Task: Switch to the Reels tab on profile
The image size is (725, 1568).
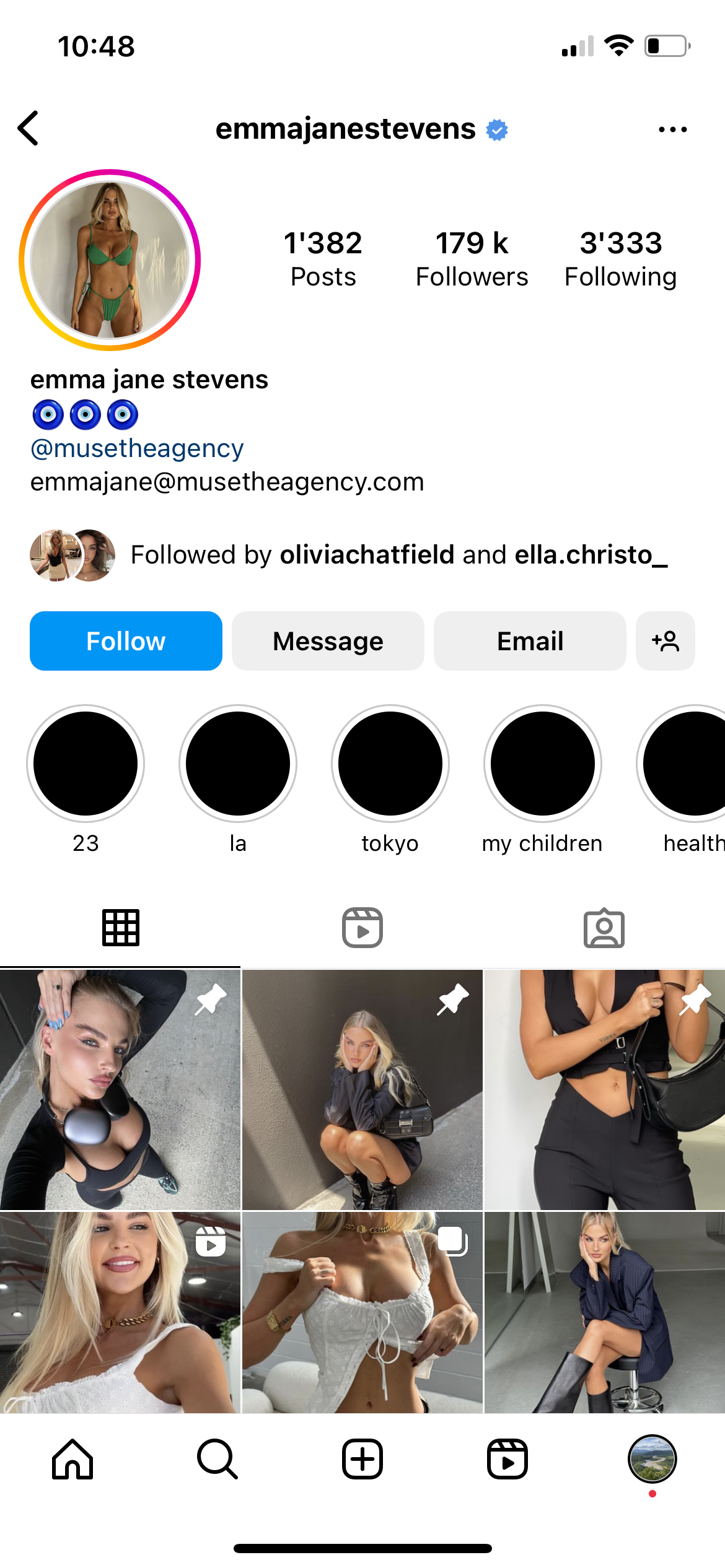Action: pos(362,928)
